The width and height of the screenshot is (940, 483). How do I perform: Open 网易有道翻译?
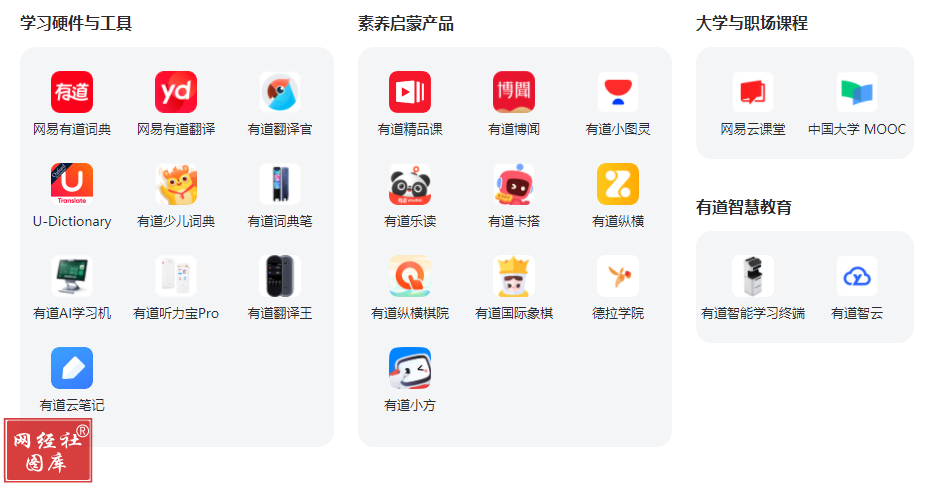coord(176,93)
